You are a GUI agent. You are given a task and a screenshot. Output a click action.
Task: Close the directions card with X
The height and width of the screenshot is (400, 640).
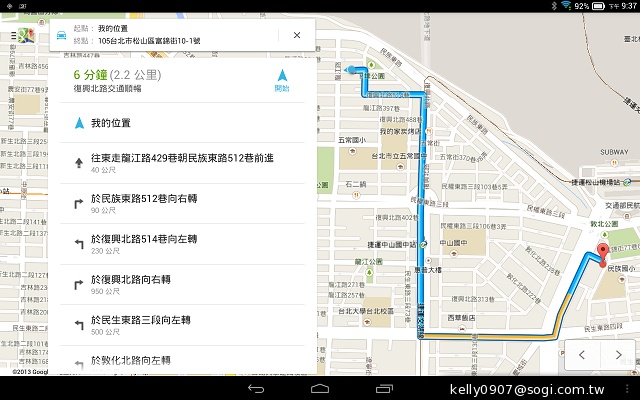pos(296,35)
